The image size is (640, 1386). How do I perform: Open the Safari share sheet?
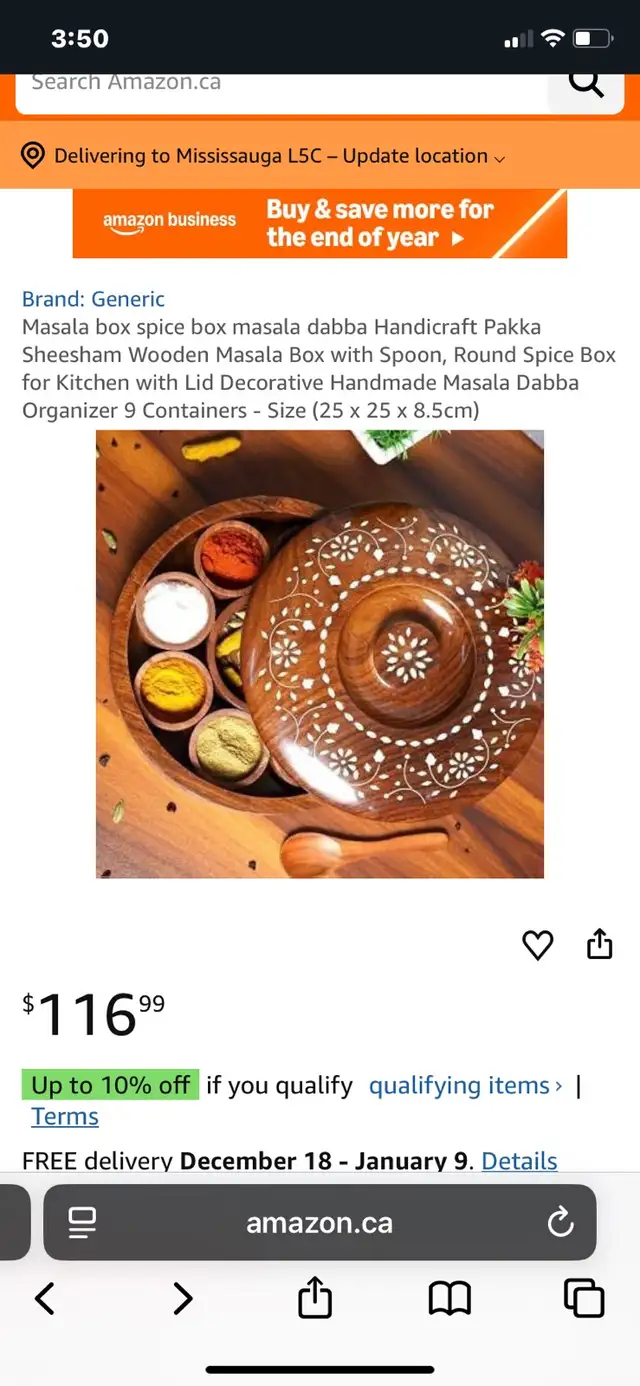click(x=315, y=1298)
